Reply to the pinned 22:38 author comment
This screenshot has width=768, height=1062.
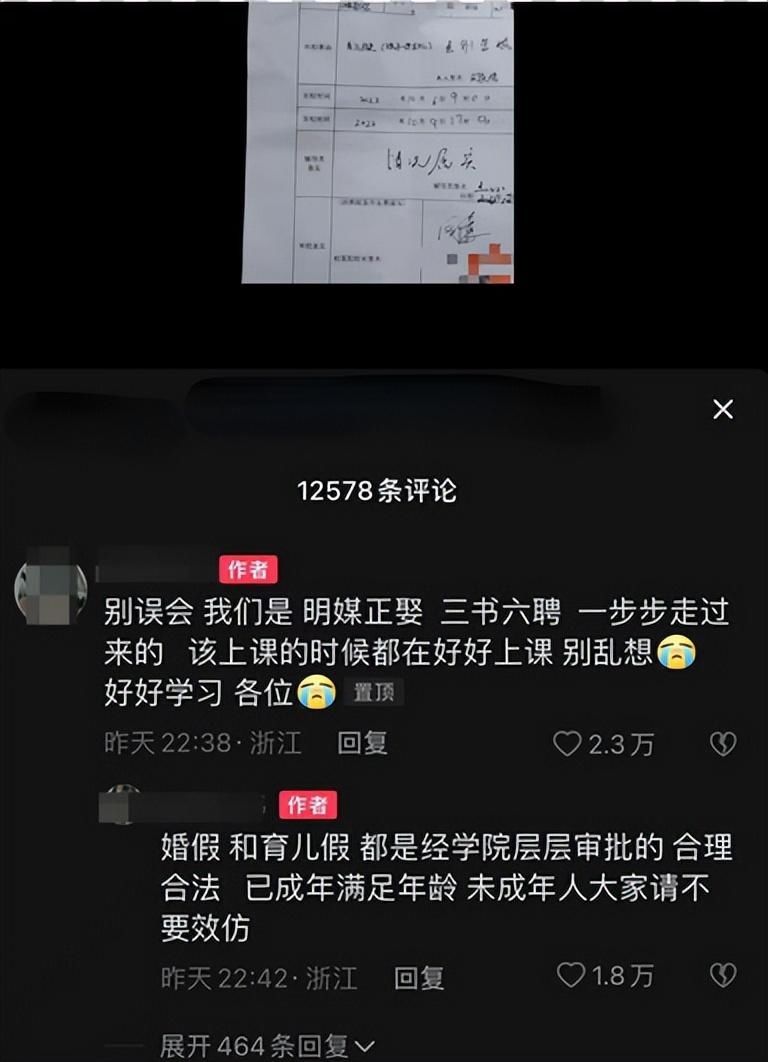(362, 743)
